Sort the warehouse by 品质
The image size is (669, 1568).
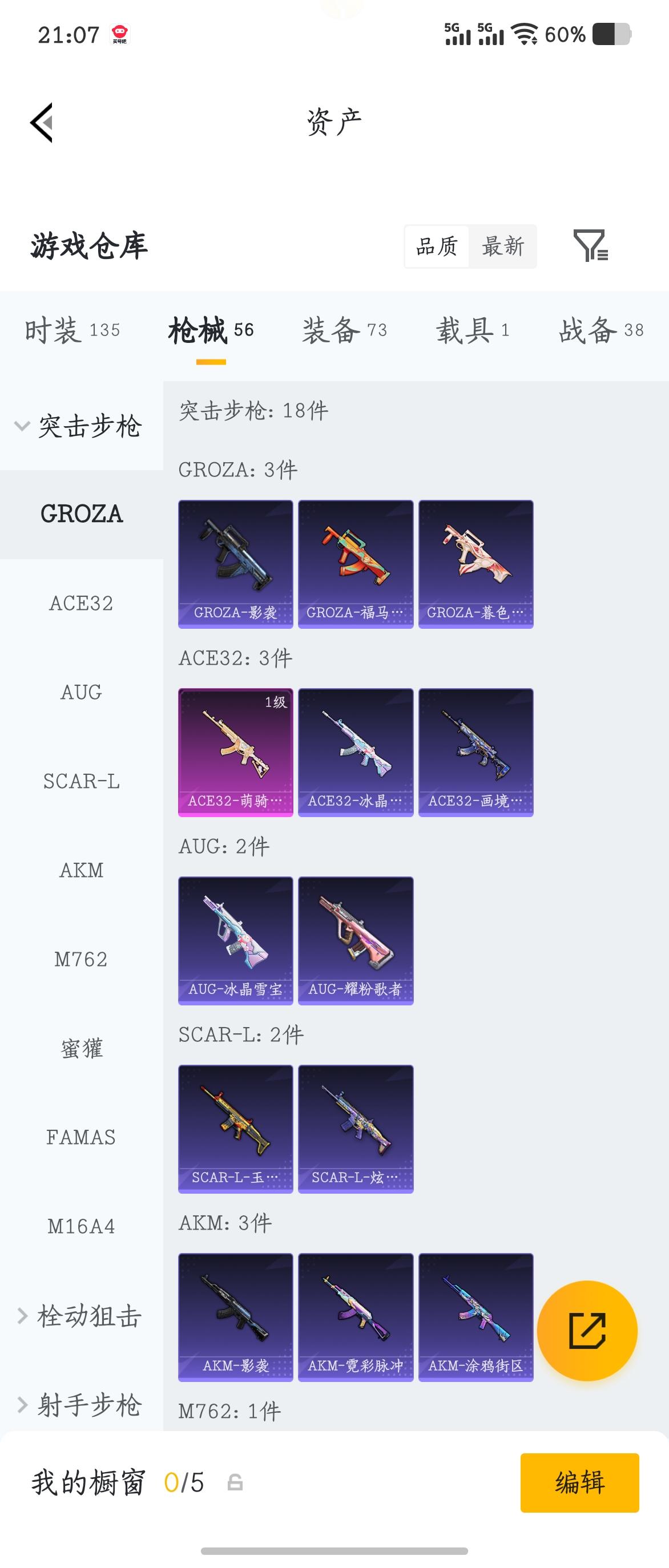437,246
